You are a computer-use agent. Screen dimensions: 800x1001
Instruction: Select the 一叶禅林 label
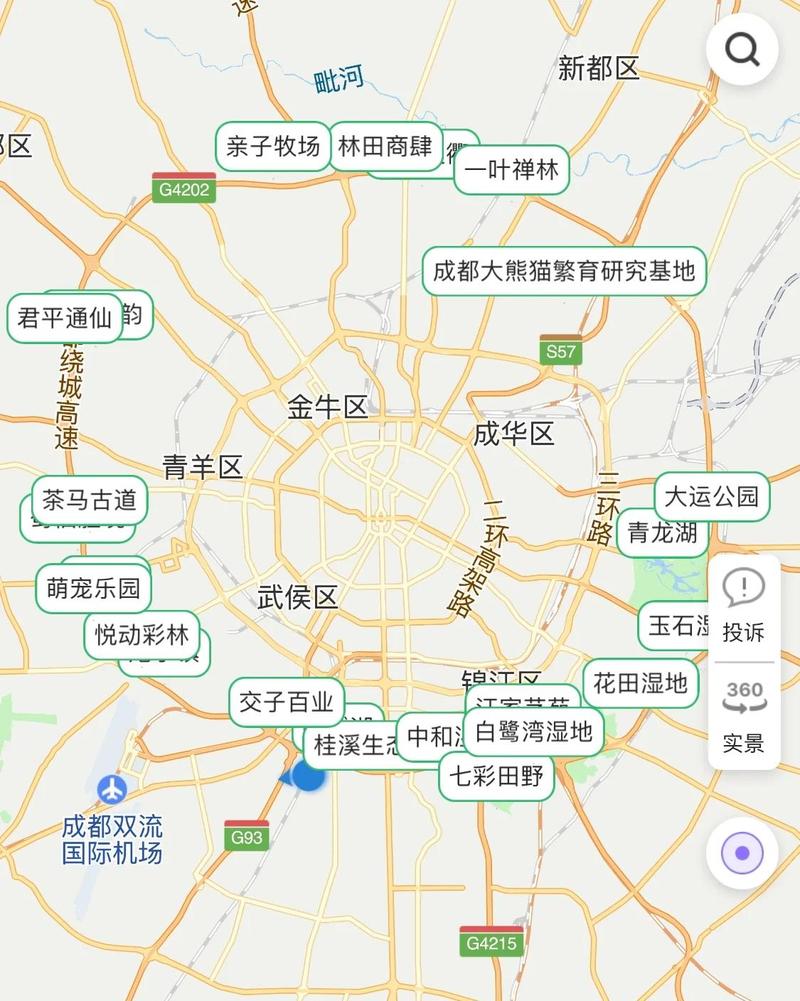[x=512, y=170]
